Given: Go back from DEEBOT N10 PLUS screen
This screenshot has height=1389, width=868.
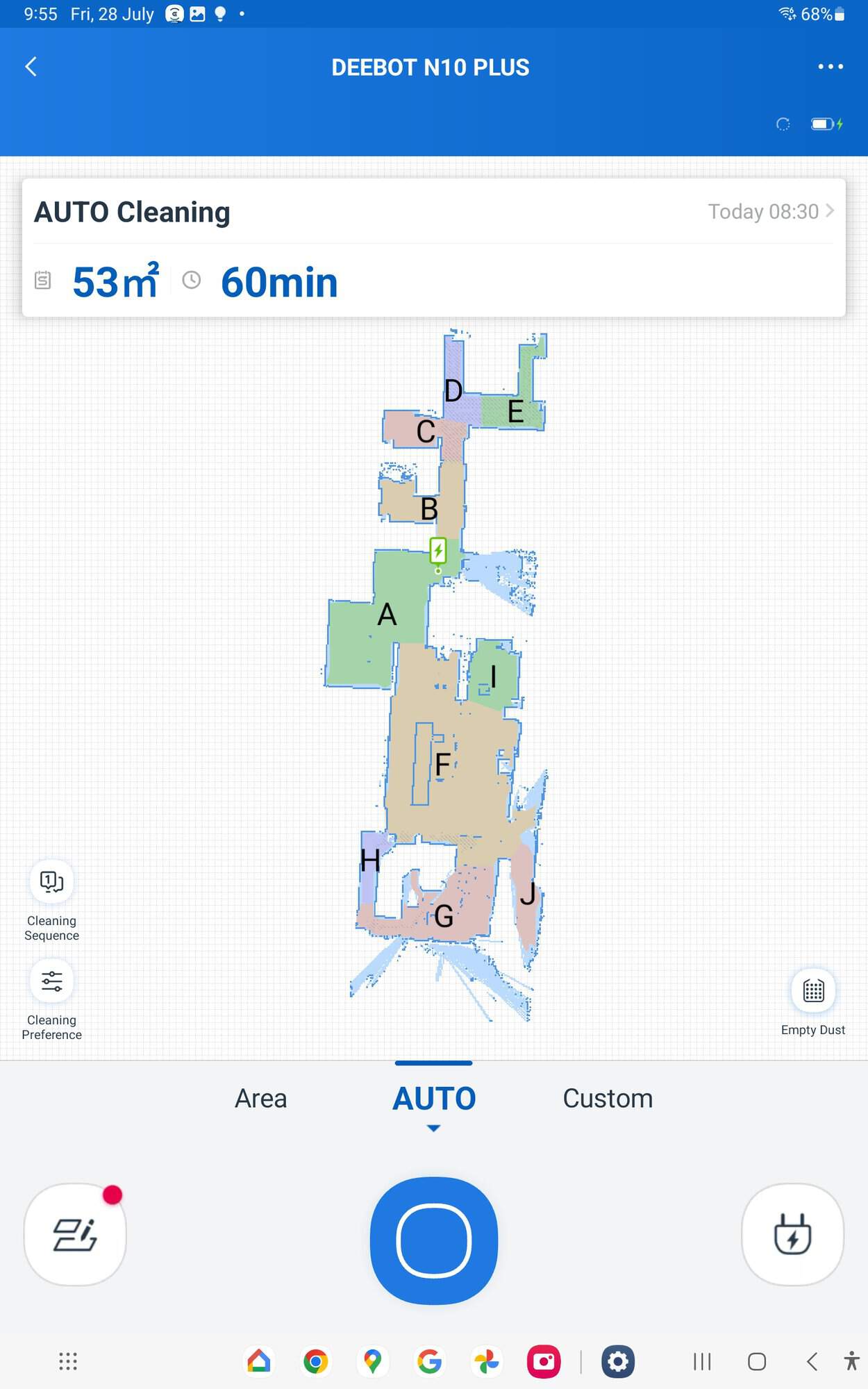Looking at the screenshot, I should pyautogui.click(x=31, y=67).
